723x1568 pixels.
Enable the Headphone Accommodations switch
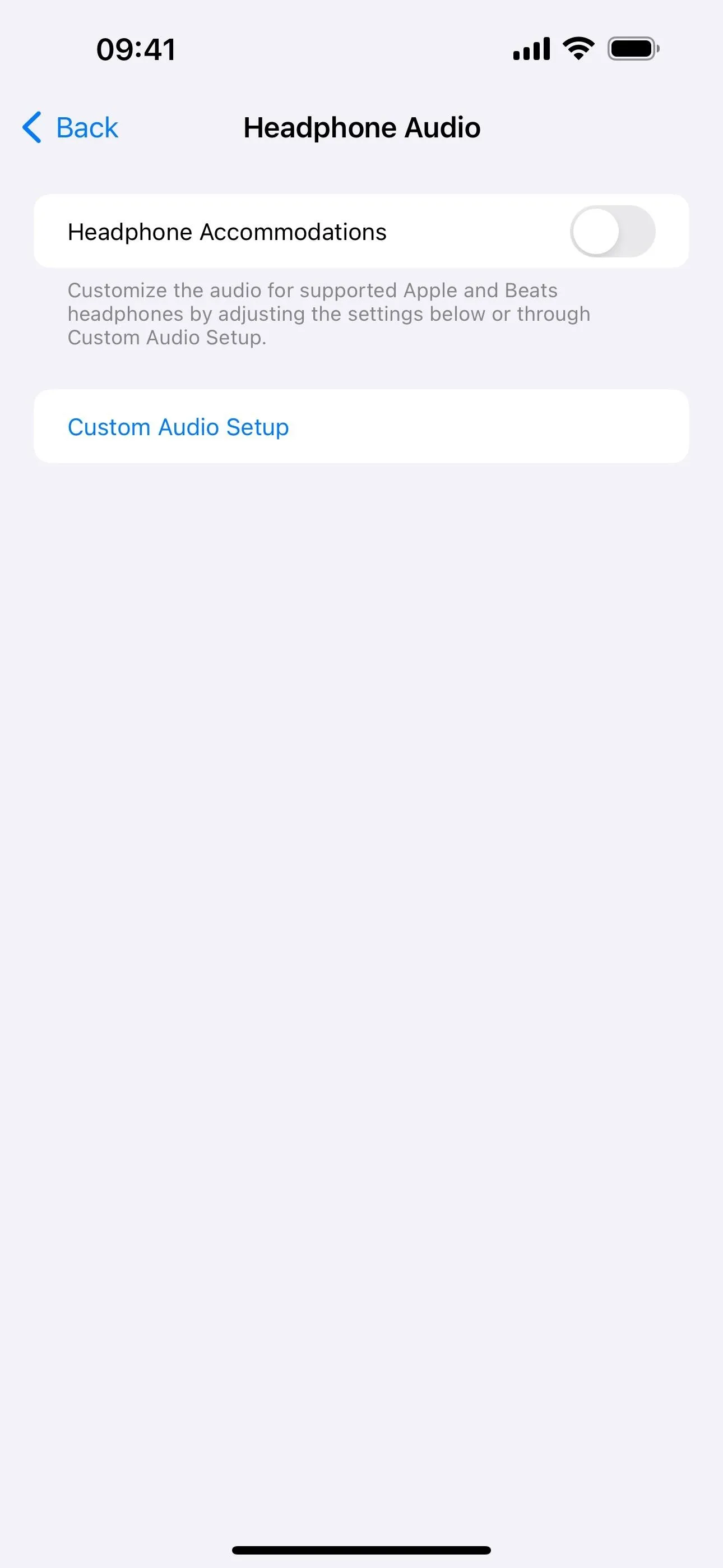point(612,231)
